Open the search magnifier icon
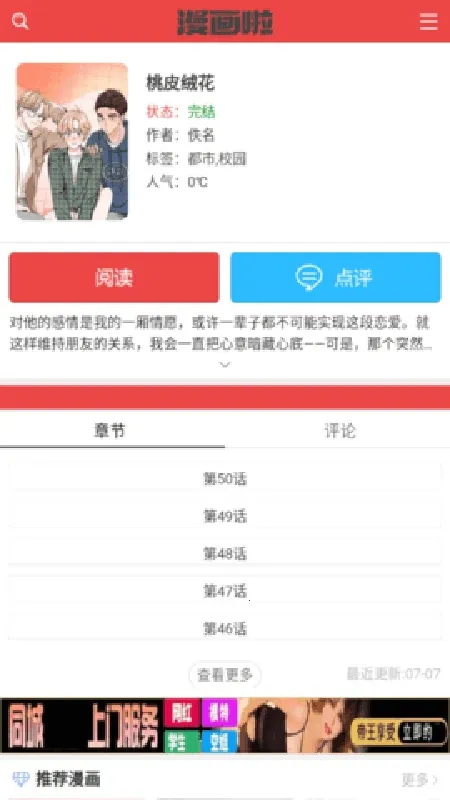This screenshot has width=450, height=800. coord(20,21)
